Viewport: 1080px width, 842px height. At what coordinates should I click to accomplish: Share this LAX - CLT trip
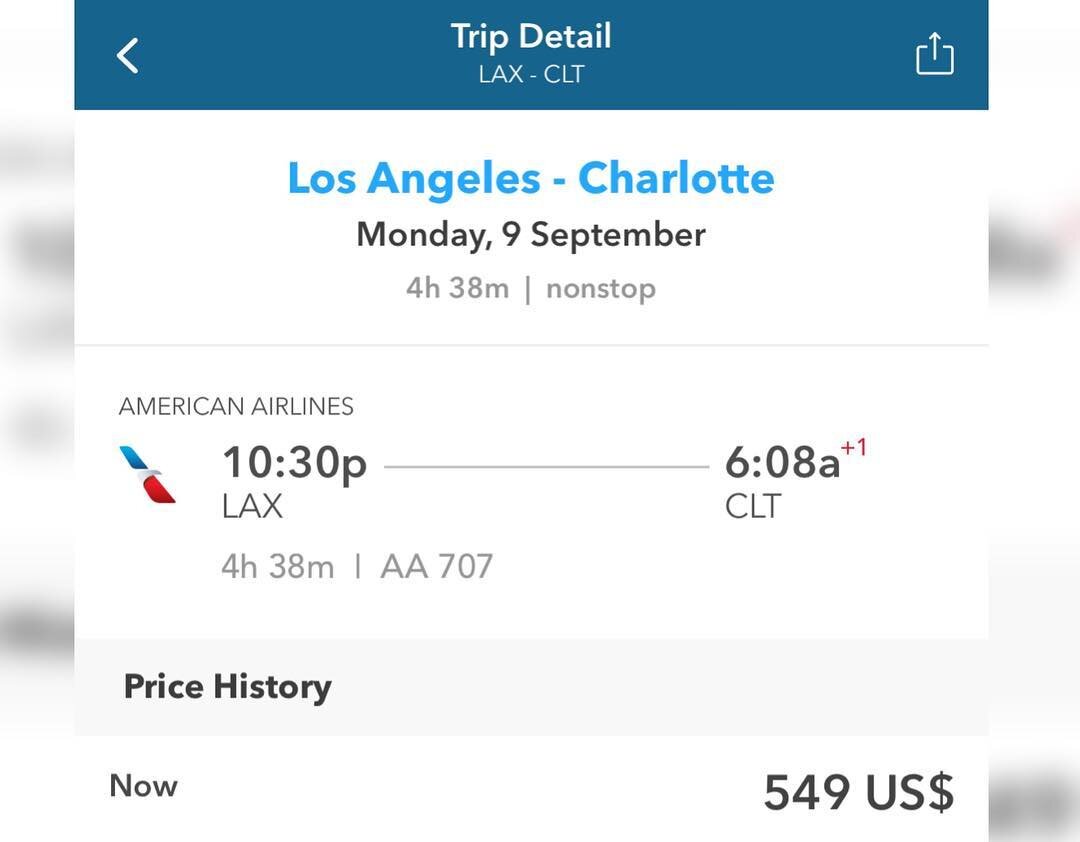[x=934, y=54]
